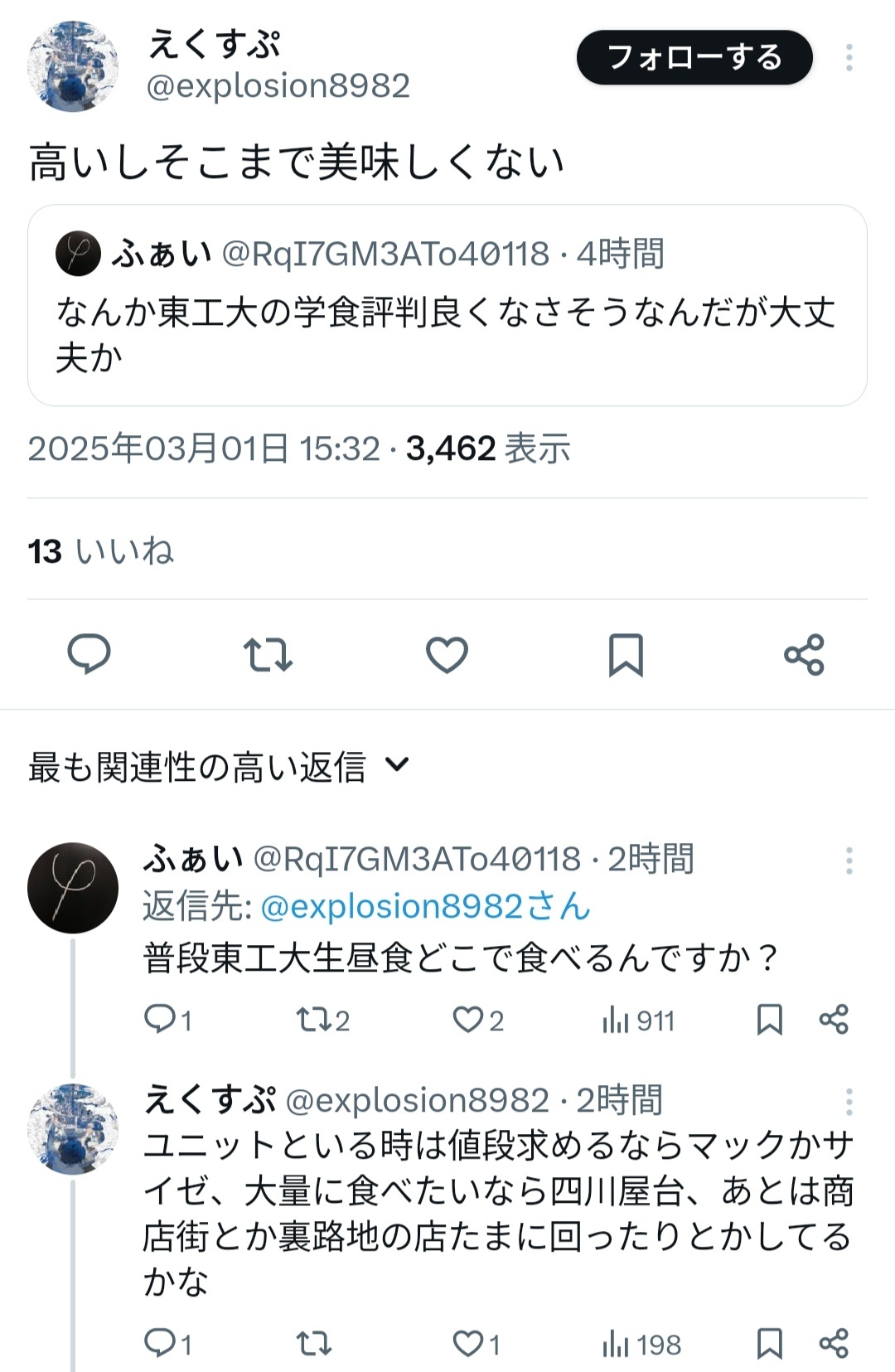The height and width of the screenshot is (1372, 895).
Task: Bookmark ふぁい's reply about 昼食
Action: pos(769,1019)
